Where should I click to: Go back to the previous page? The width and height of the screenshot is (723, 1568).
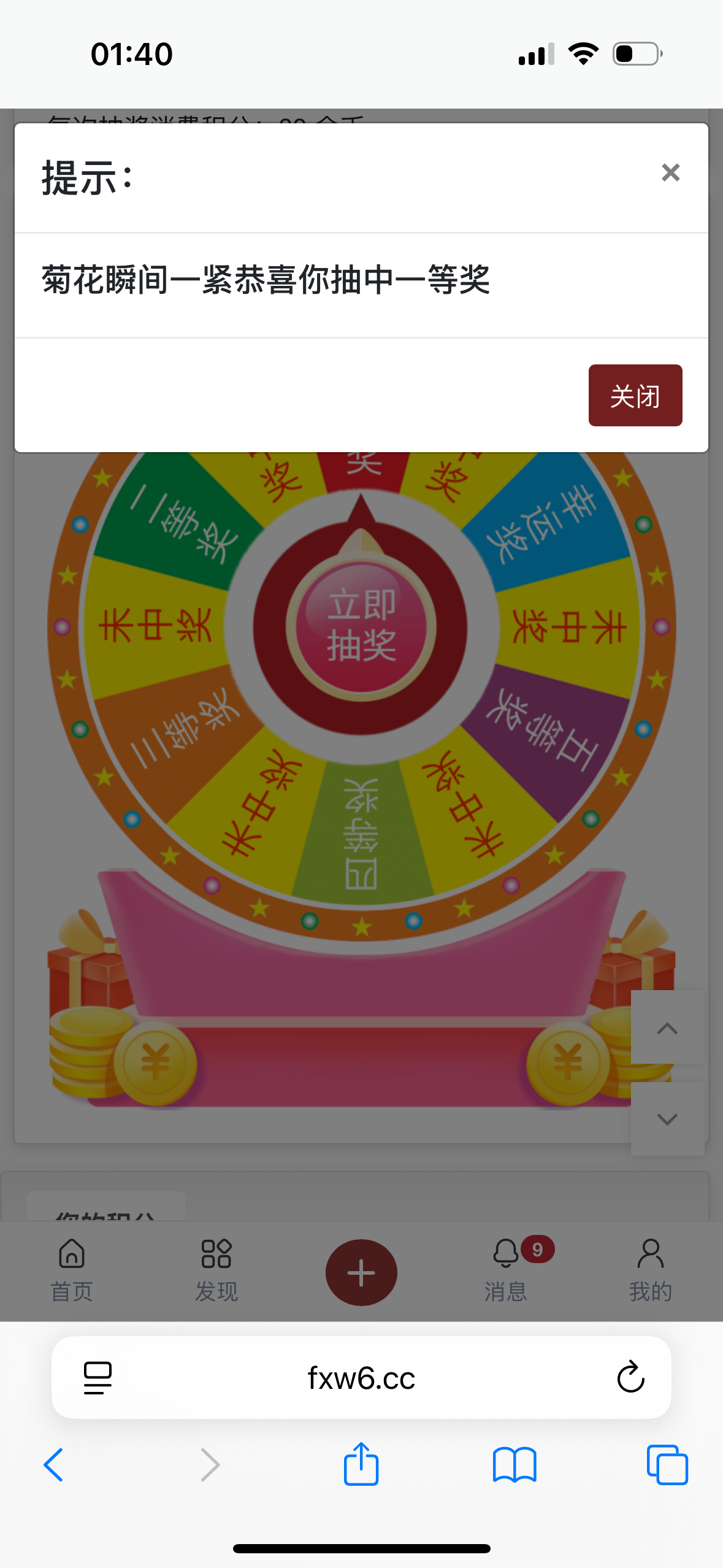pyautogui.click(x=54, y=1465)
